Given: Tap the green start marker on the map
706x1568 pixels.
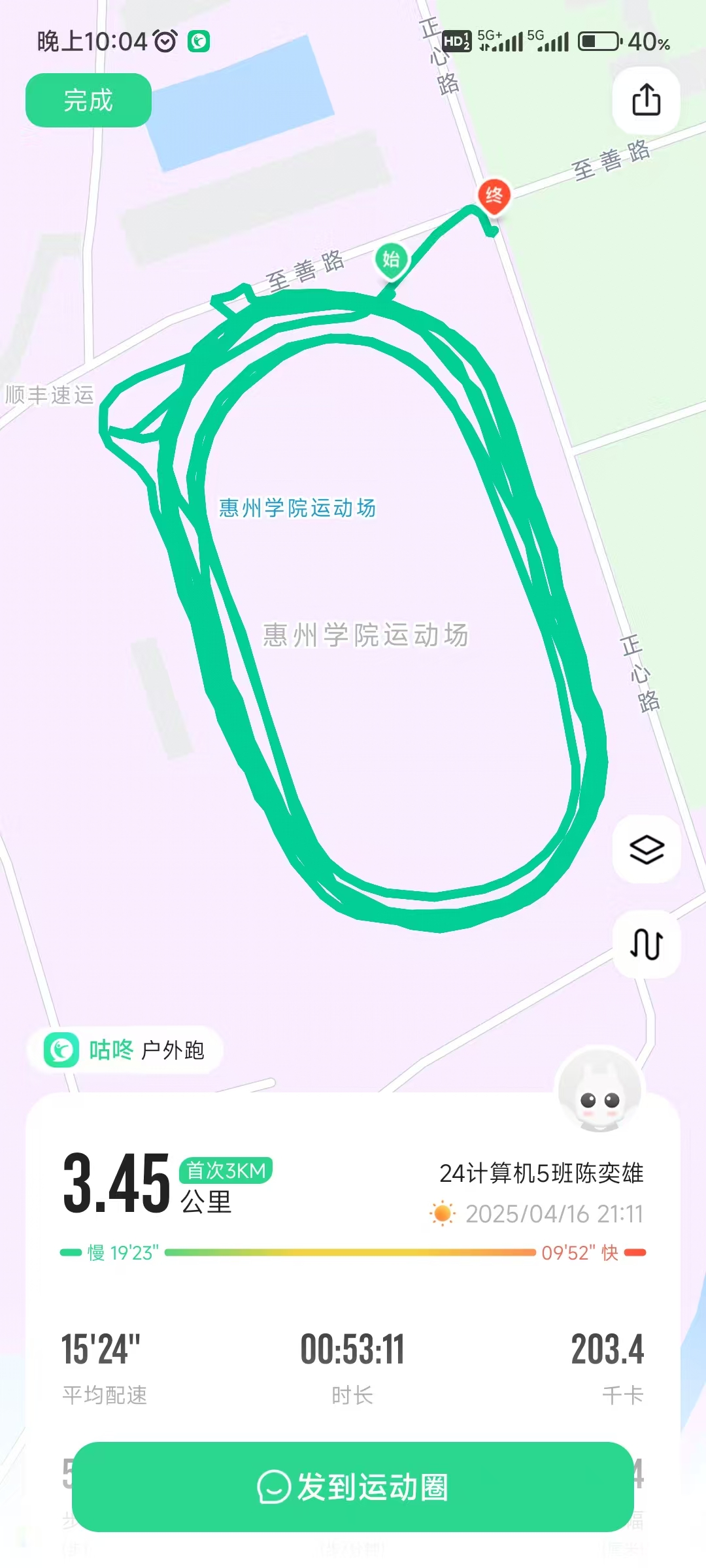Looking at the screenshot, I should tap(391, 260).
